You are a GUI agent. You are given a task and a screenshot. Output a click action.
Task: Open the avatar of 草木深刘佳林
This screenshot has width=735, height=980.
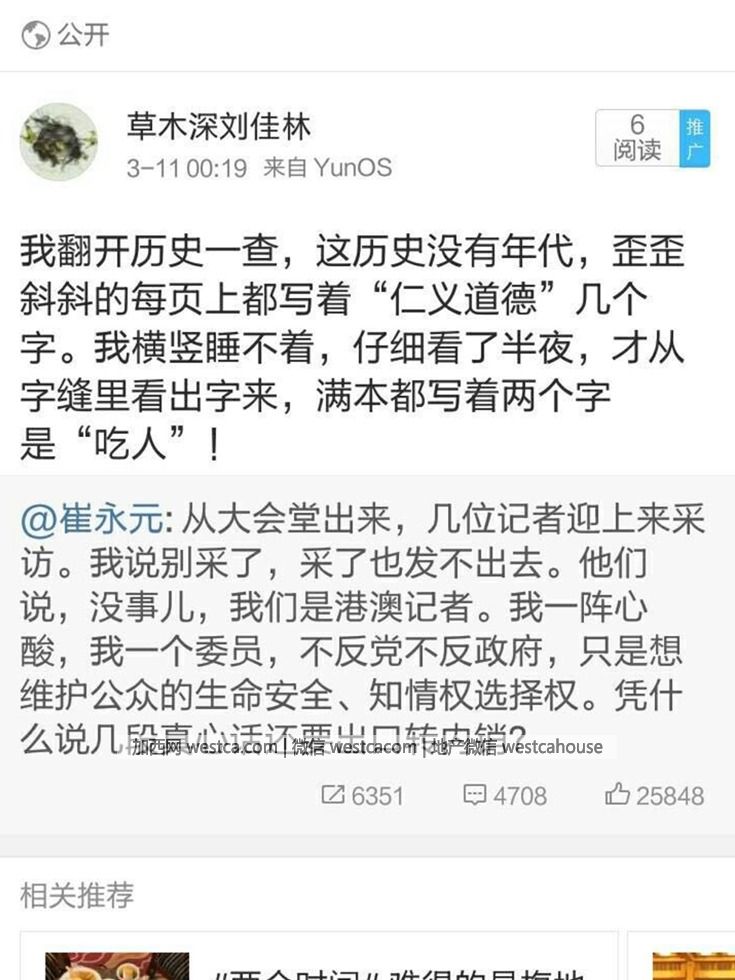point(59,142)
